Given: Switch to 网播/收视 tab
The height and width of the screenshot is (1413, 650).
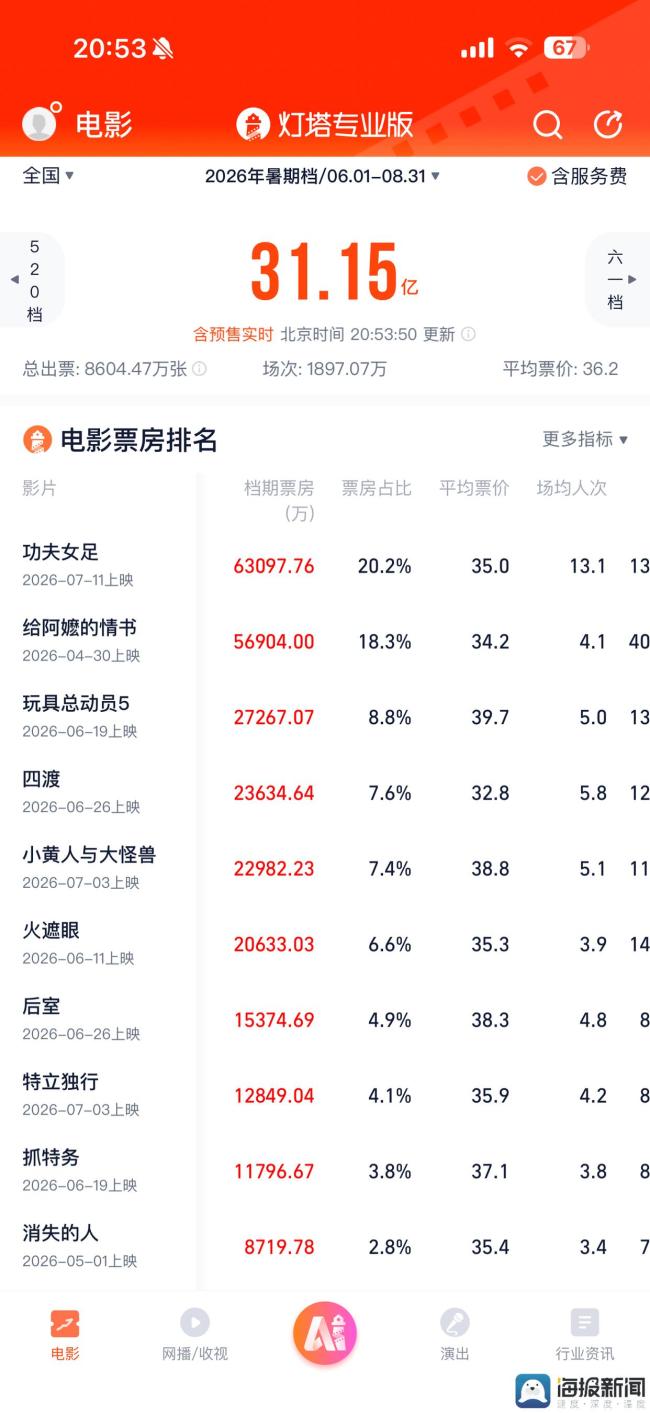Looking at the screenshot, I should (195, 1334).
